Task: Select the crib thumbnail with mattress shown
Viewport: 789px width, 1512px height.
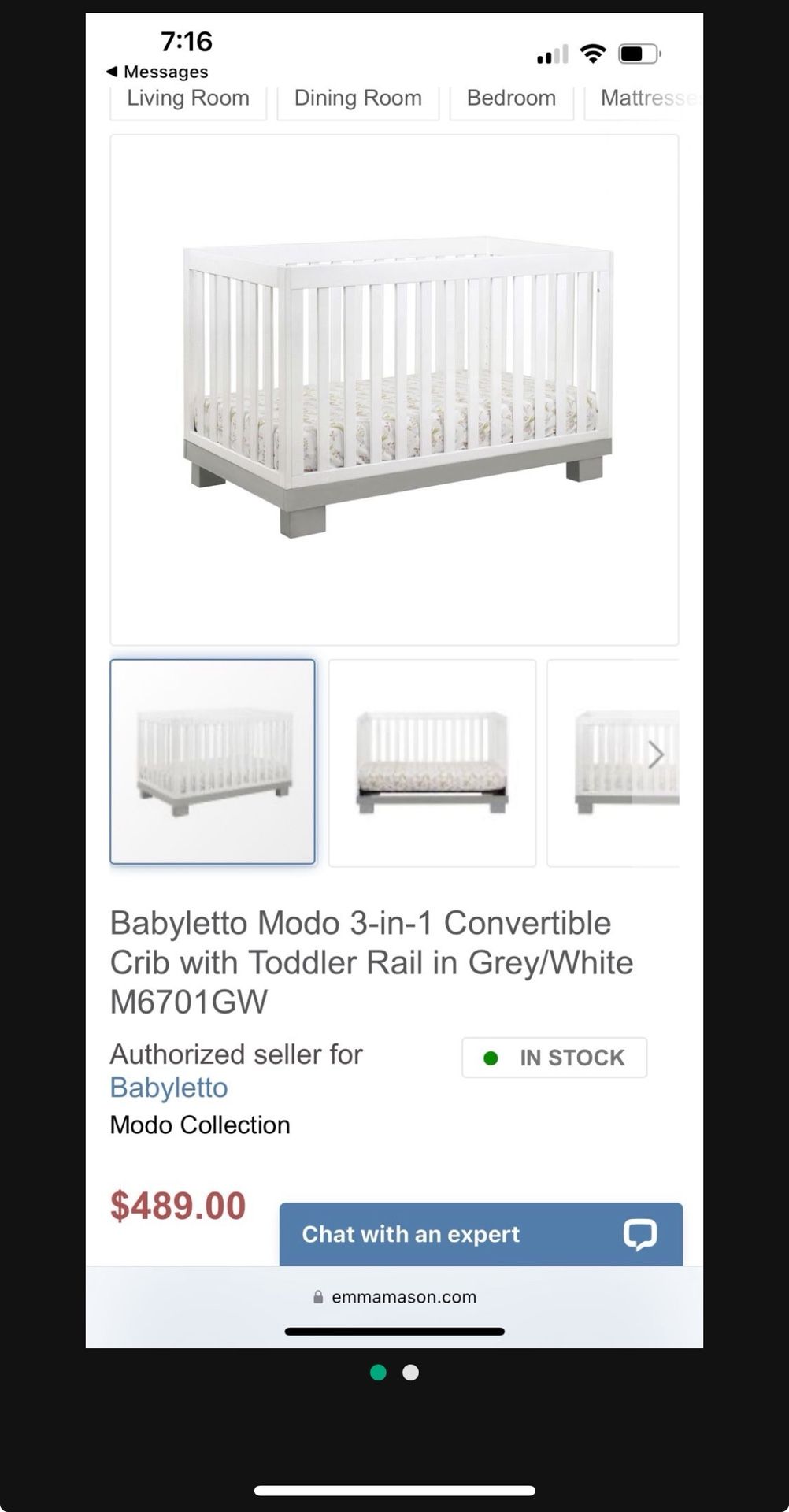Action: (x=432, y=761)
